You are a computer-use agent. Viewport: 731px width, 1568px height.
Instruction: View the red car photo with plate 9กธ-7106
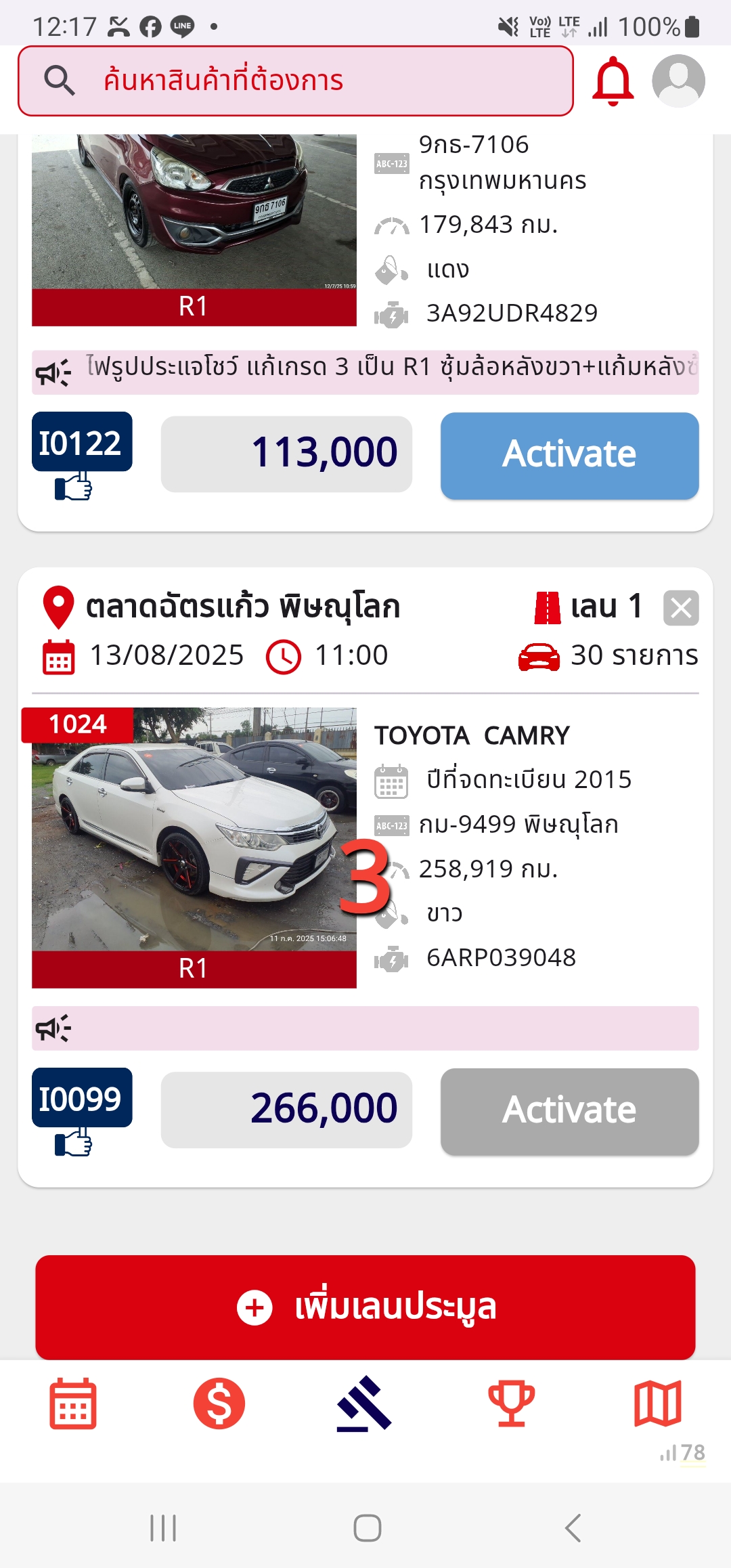[194, 211]
